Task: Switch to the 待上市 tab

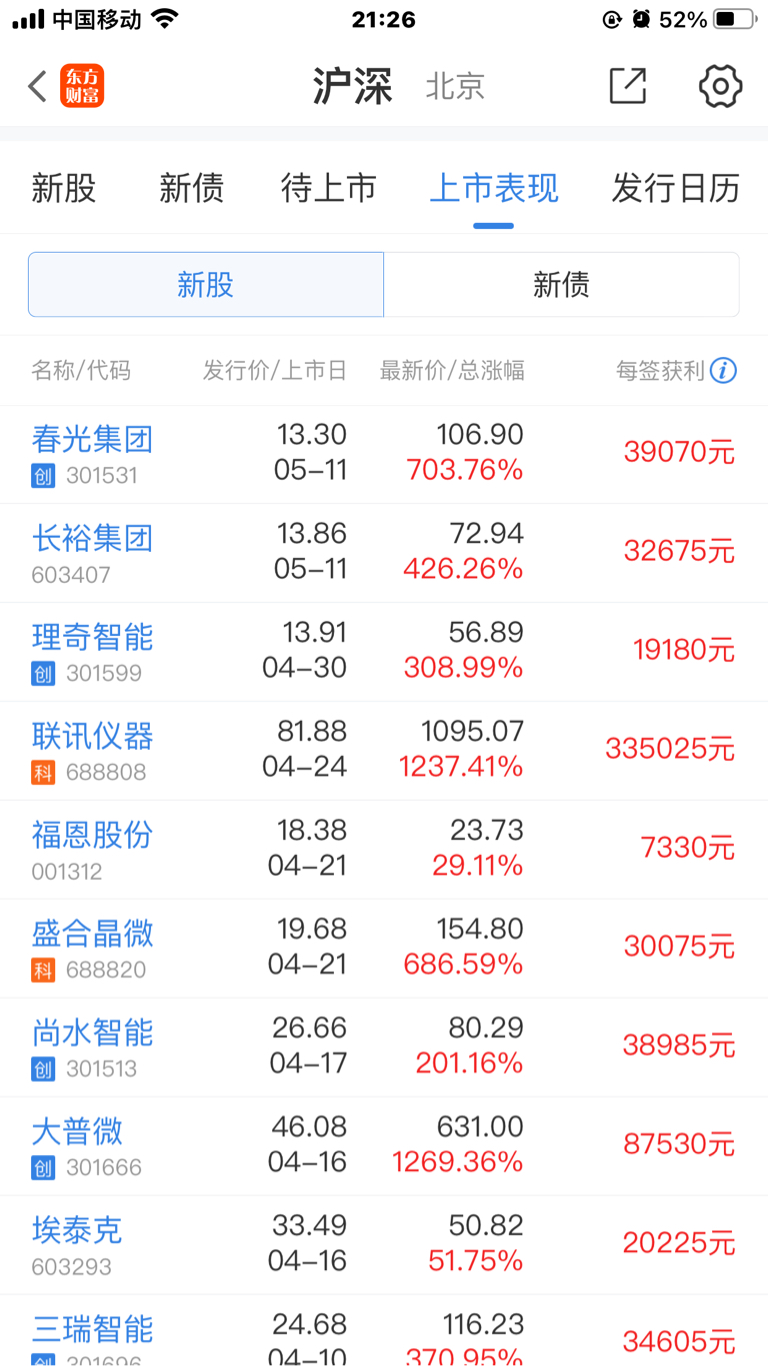Action: pos(329,188)
